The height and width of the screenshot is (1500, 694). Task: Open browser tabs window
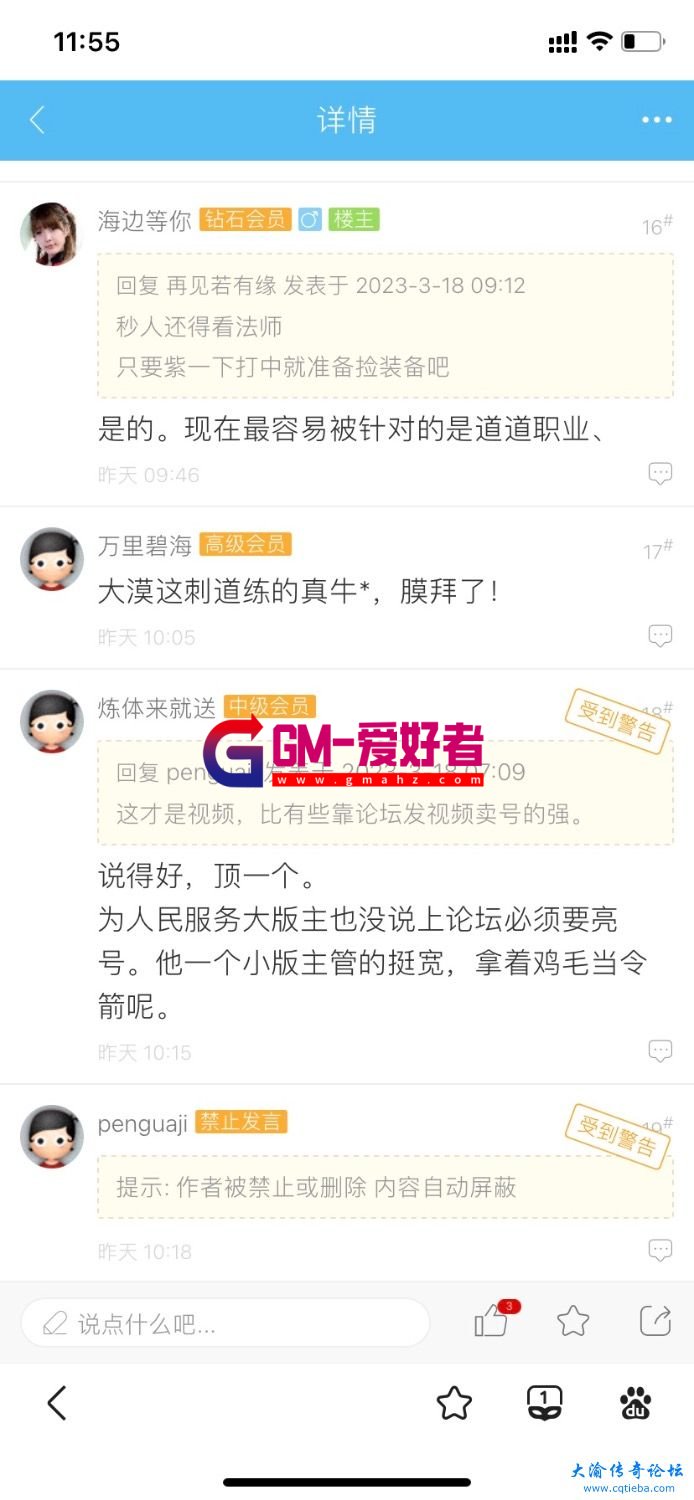[x=544, y=1403]
